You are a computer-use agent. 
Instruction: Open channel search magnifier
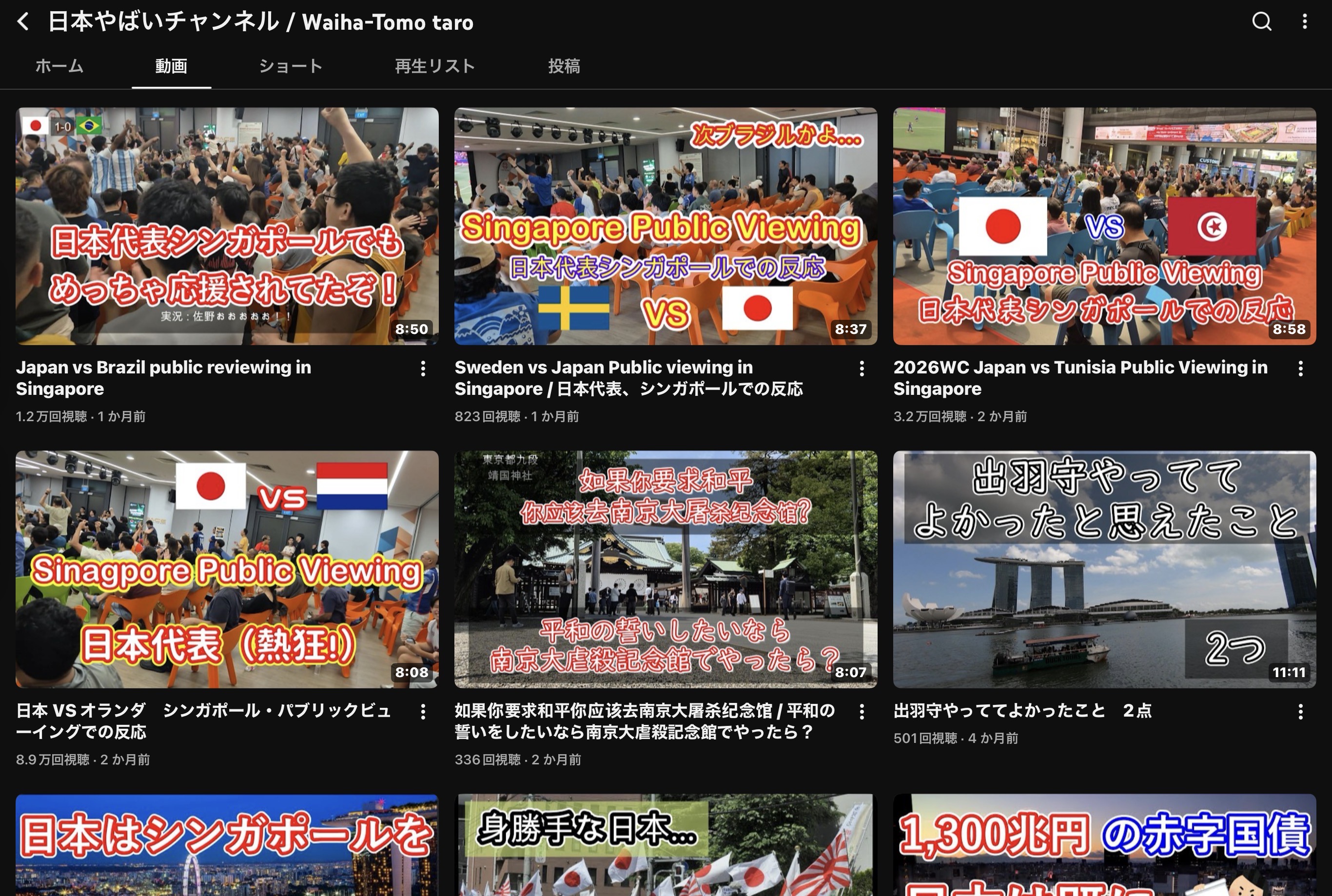[1262, 22]
